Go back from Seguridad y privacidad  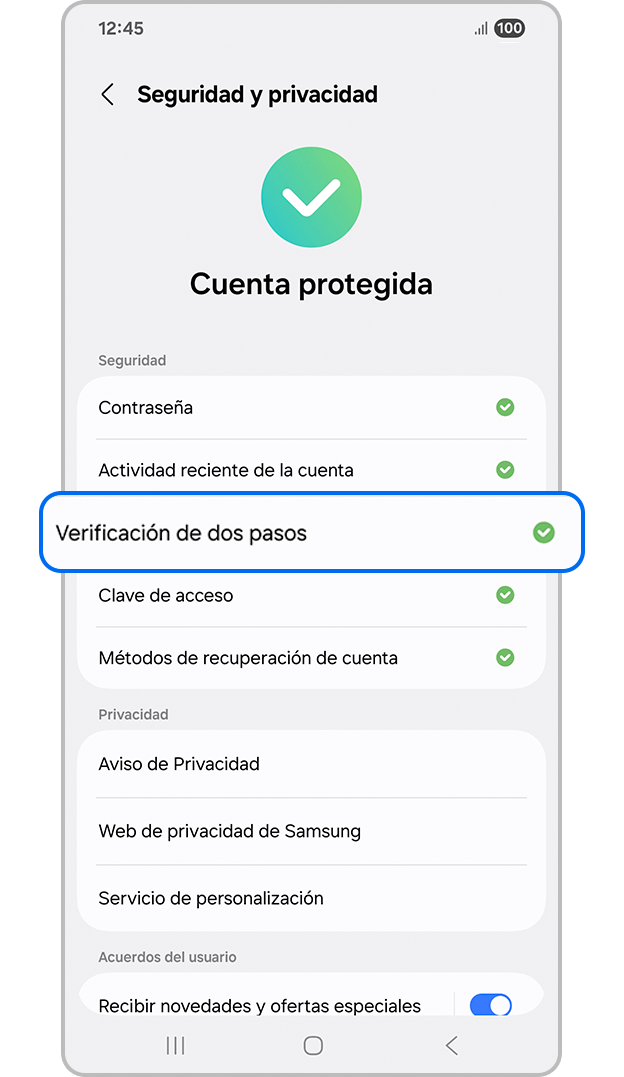[108, 95]
